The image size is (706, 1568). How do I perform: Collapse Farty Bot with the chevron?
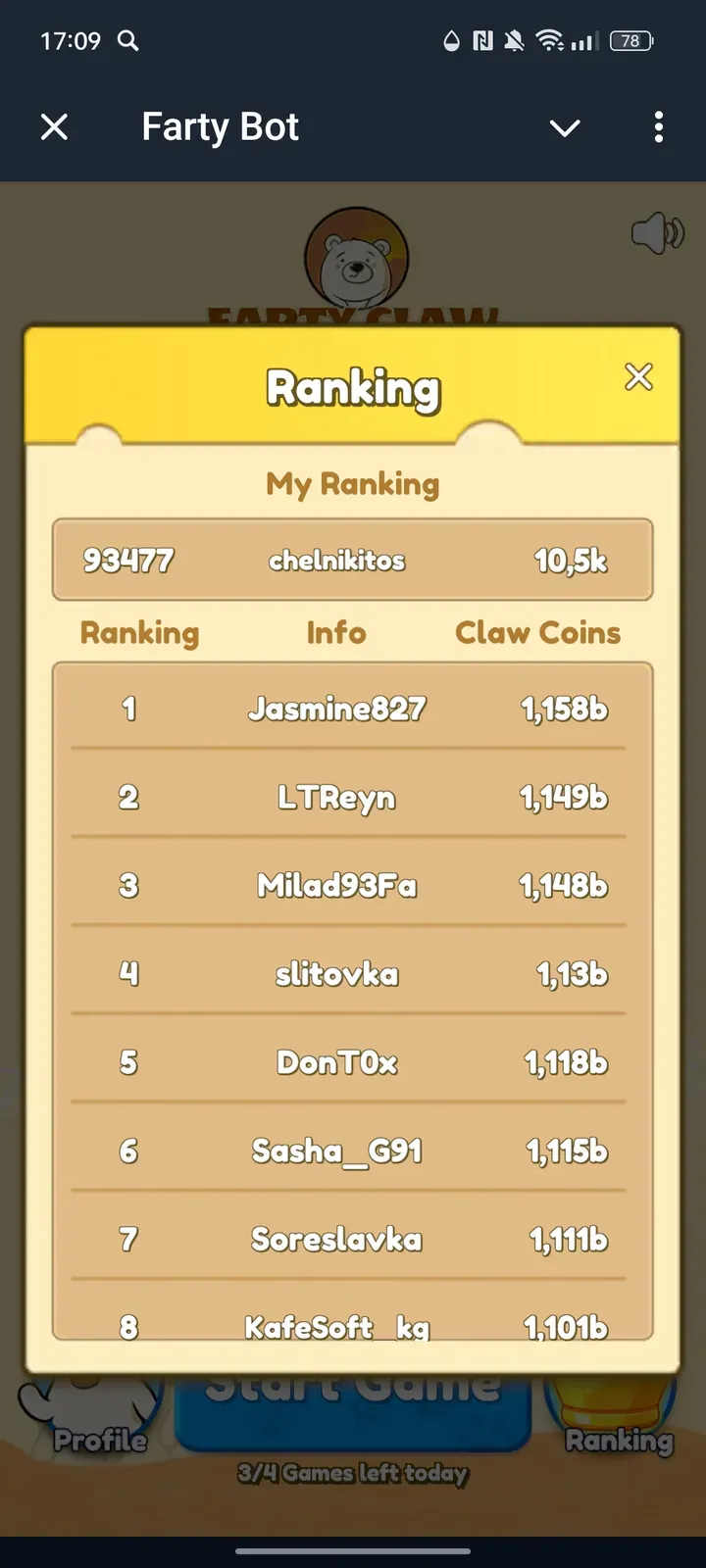click(x=565, y=127)
